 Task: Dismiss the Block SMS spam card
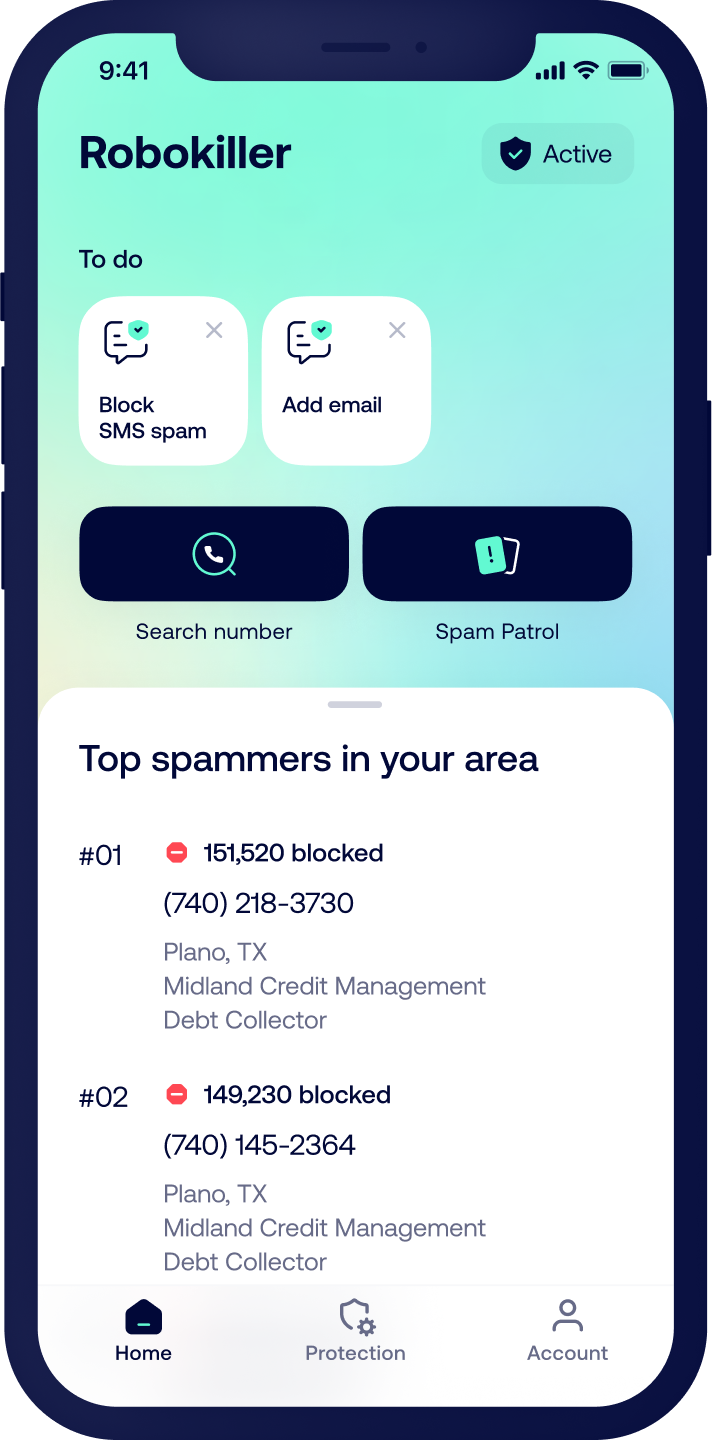click(214, 330)
